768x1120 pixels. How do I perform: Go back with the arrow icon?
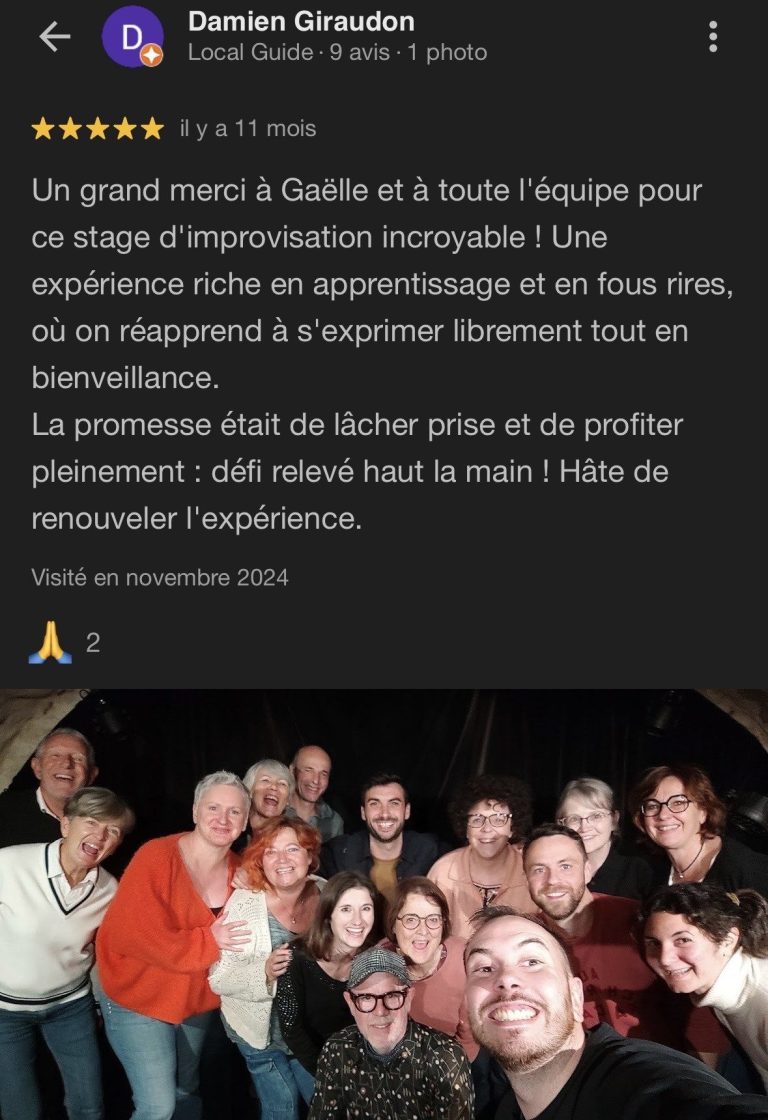click(54, 37)
